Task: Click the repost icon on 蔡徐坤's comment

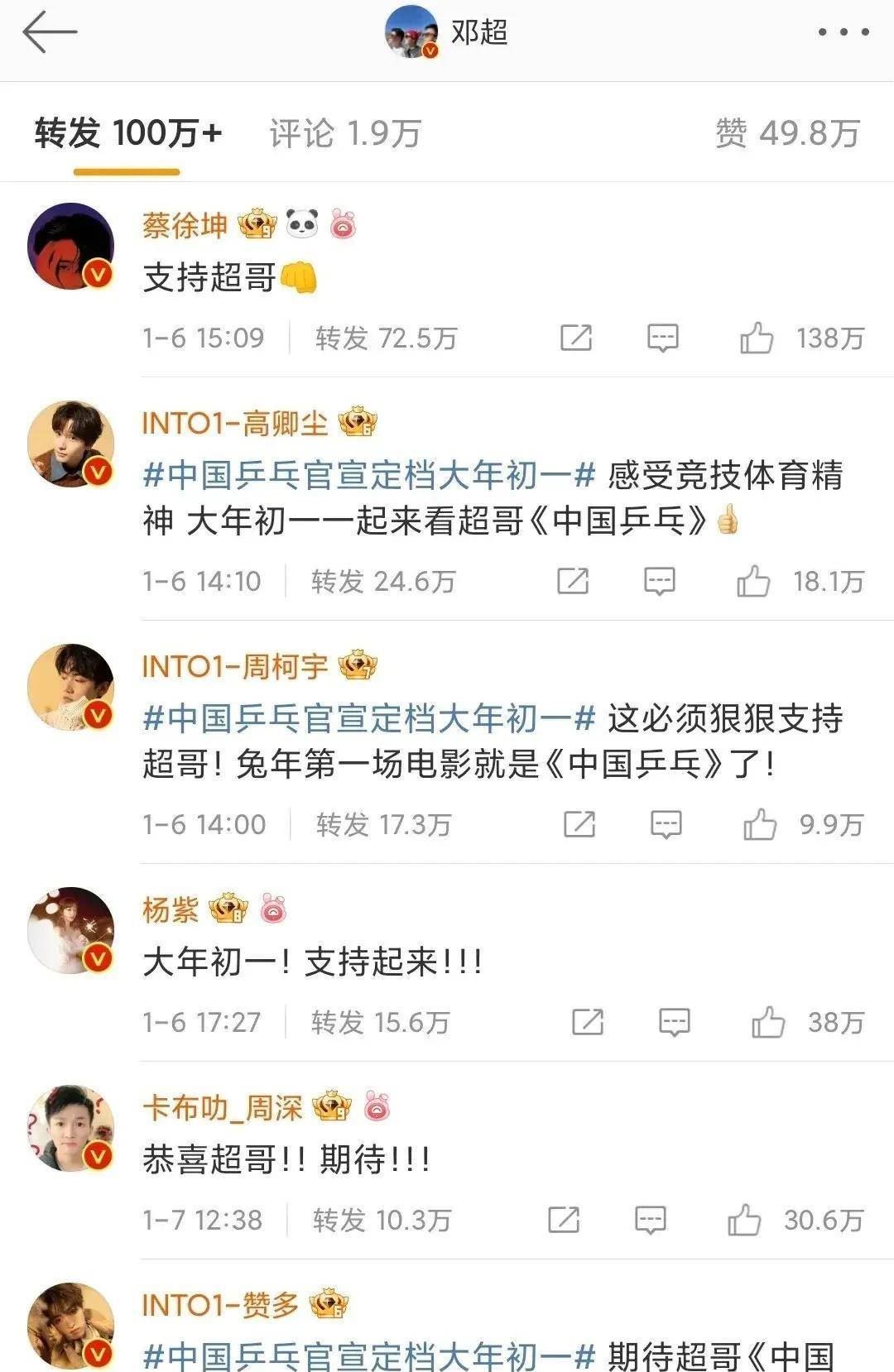Action: 578,338
